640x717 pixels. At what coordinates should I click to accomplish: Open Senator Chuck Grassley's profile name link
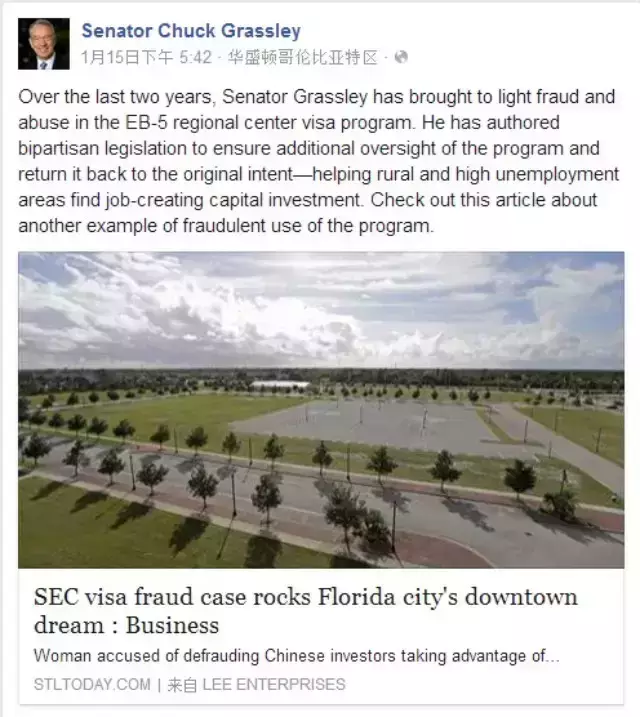[x=190, y=32]
